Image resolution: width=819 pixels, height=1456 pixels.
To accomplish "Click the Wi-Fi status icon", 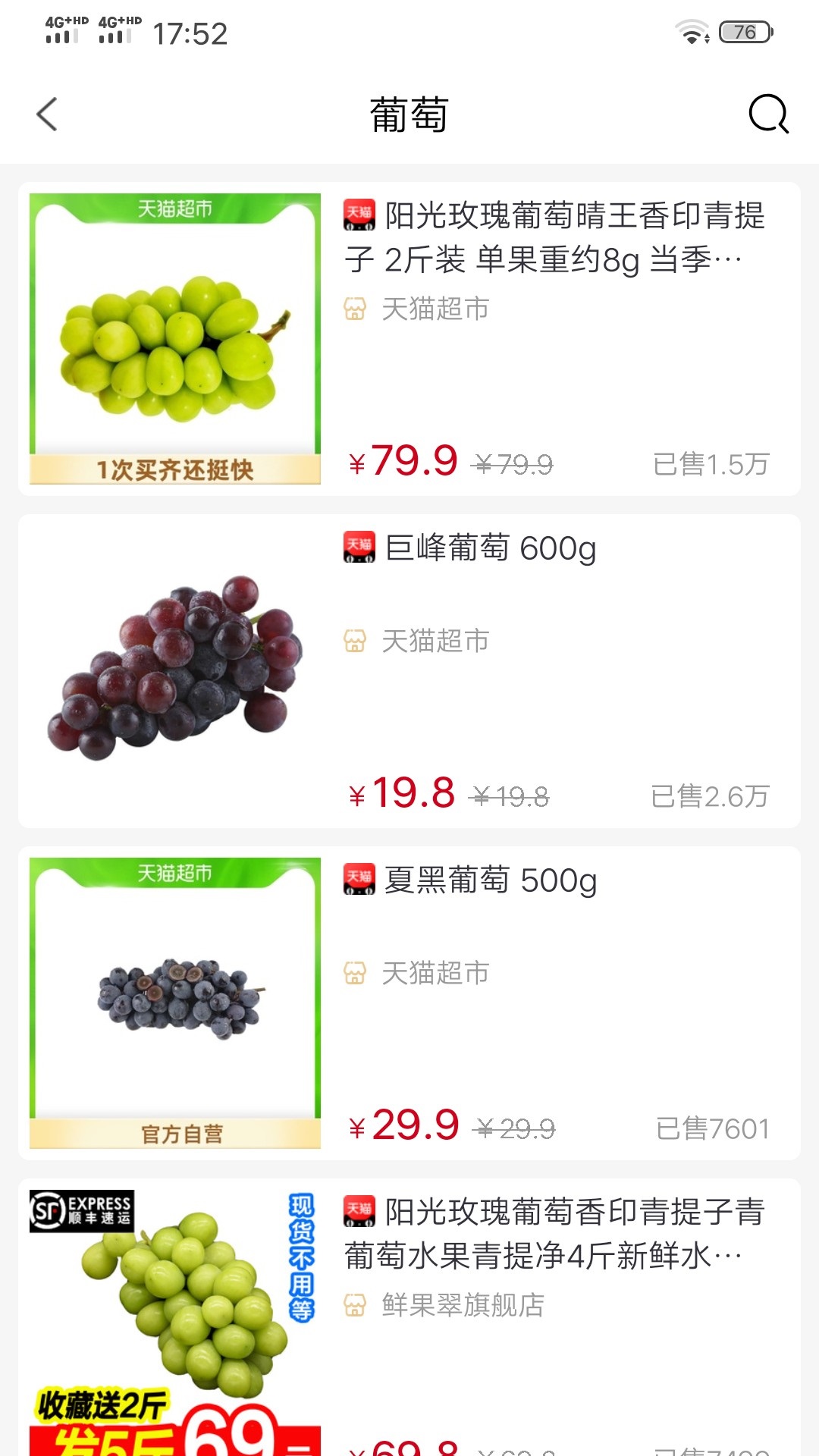I will tap(691, 31).
